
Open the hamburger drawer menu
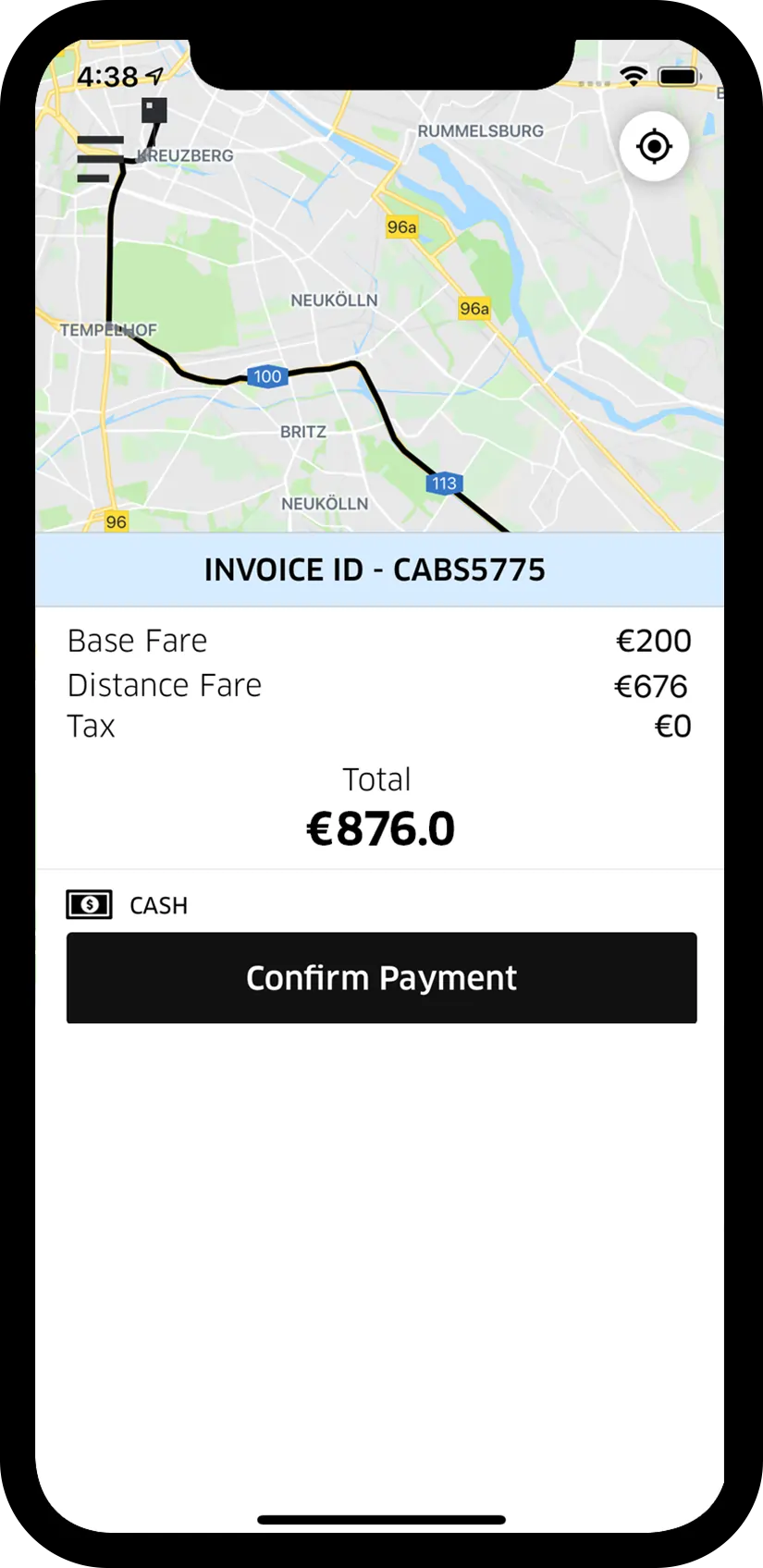coord(100,158)
